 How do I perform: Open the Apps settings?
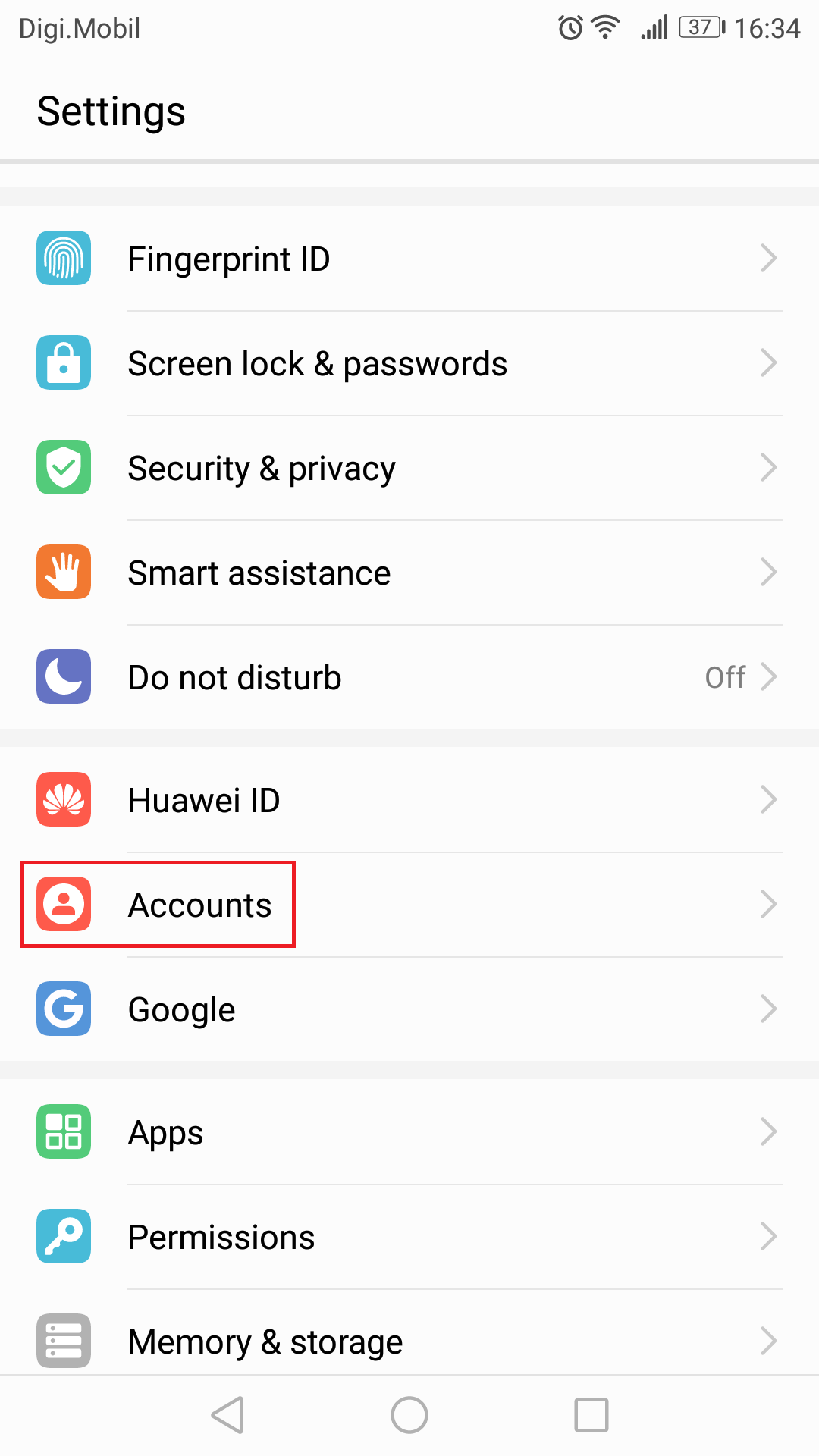coord(409,1132)
